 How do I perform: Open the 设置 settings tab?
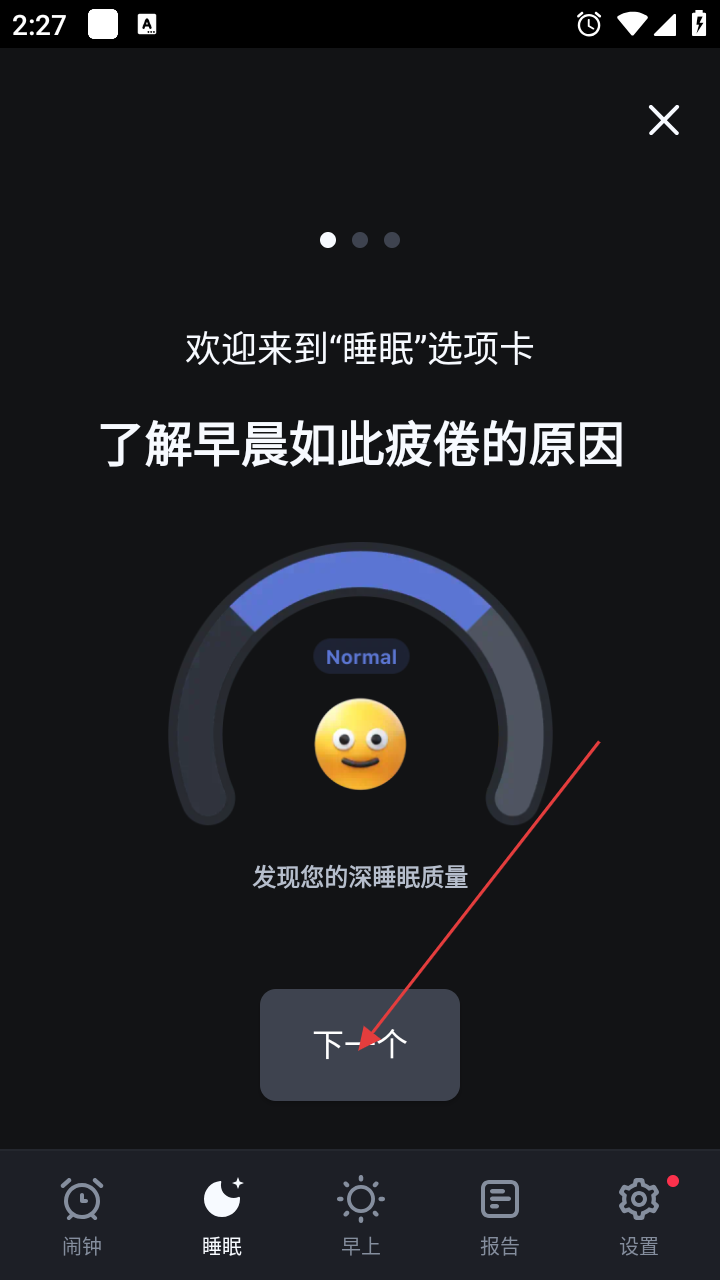click(638, 1215)
